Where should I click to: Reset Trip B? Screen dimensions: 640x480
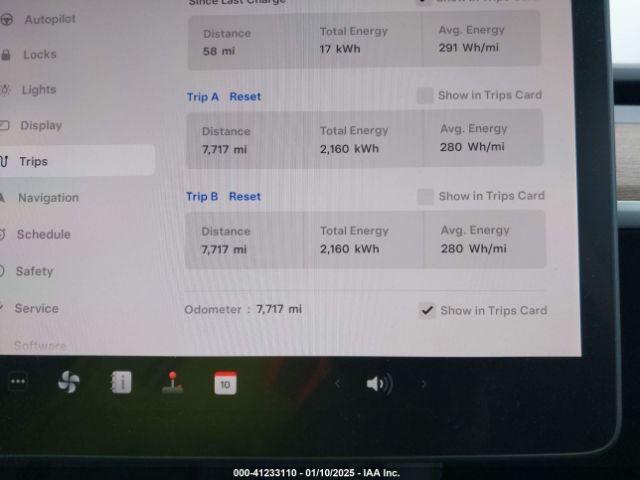pyautogui.click(x=245, y=197)
